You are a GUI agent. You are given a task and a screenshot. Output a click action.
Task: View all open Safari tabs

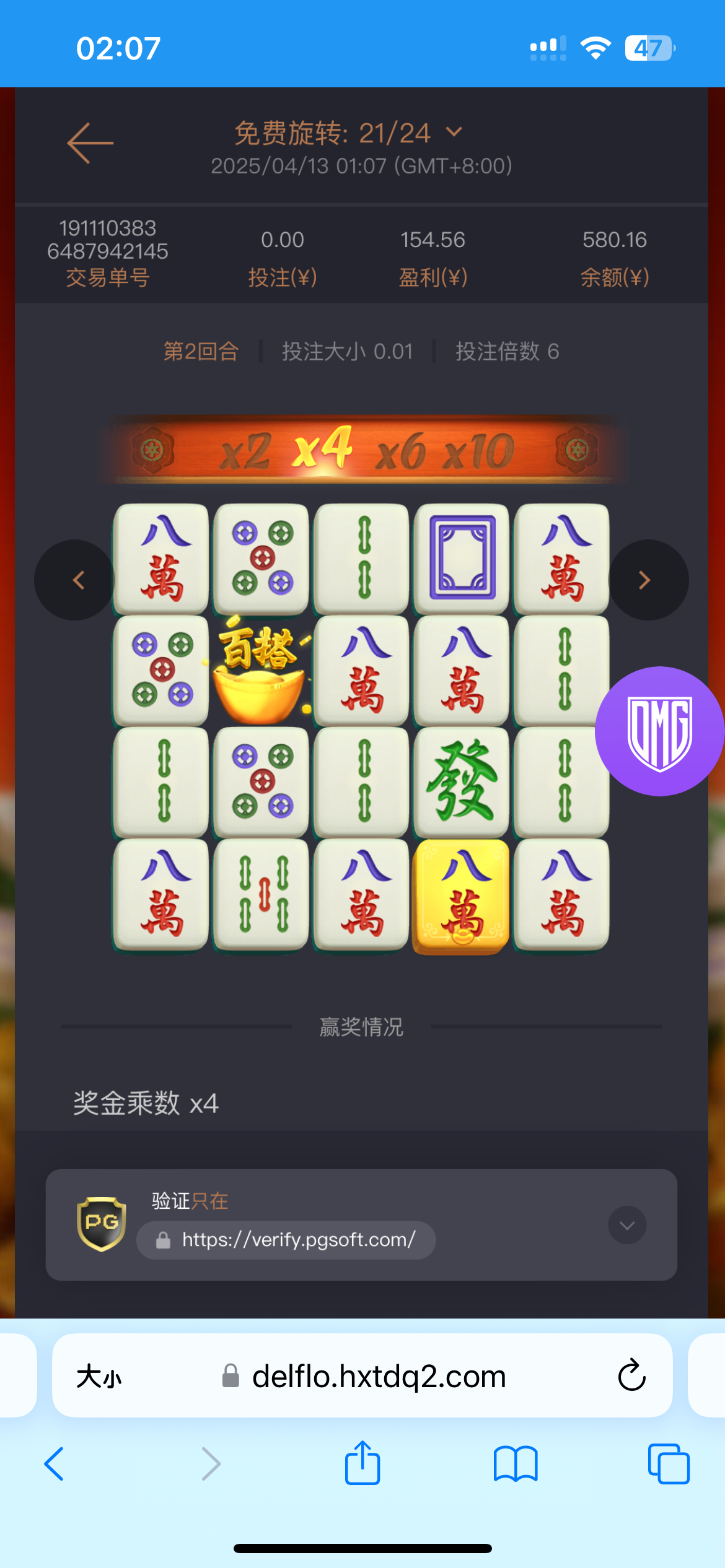pyautogui.click(x=668, y=1464)
